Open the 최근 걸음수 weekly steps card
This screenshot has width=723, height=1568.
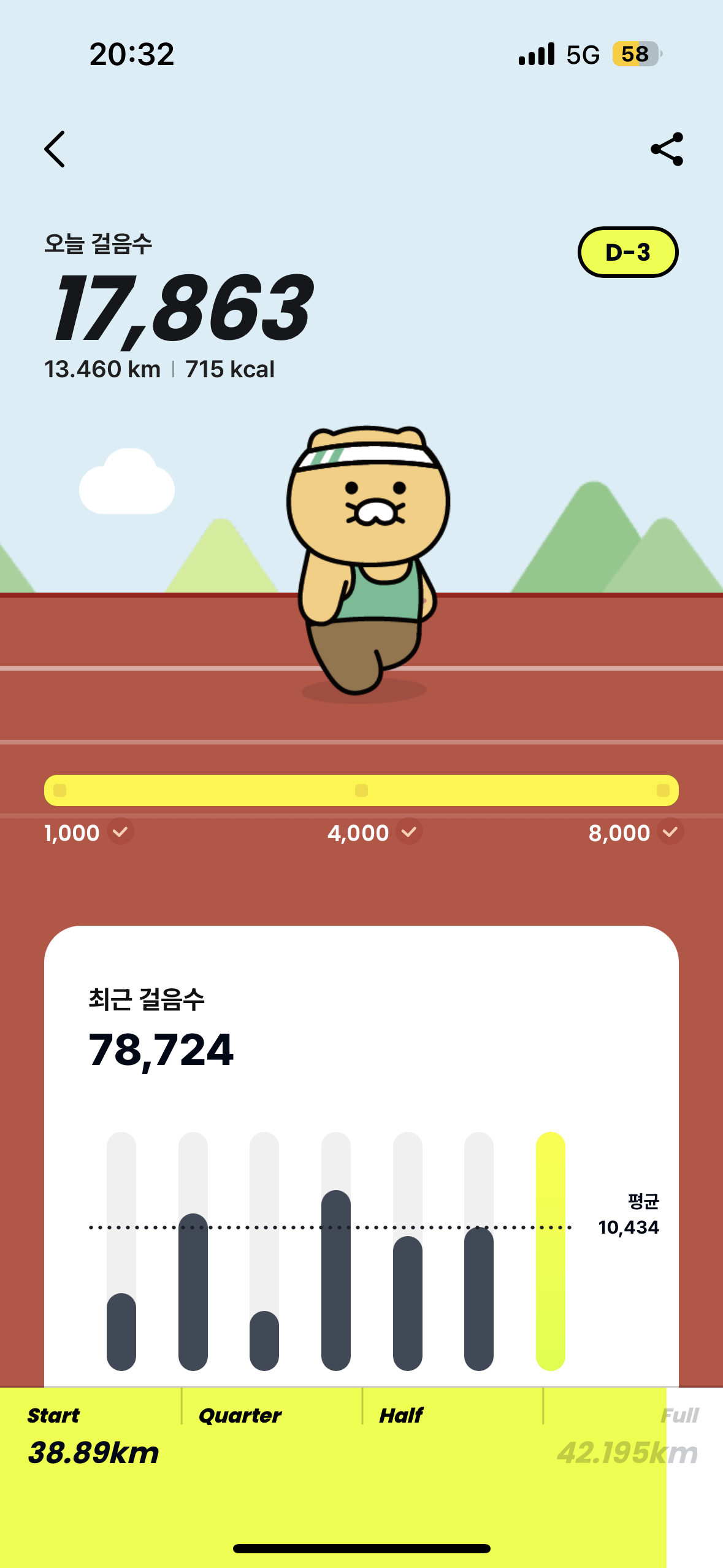click(x=361, y=1043)
